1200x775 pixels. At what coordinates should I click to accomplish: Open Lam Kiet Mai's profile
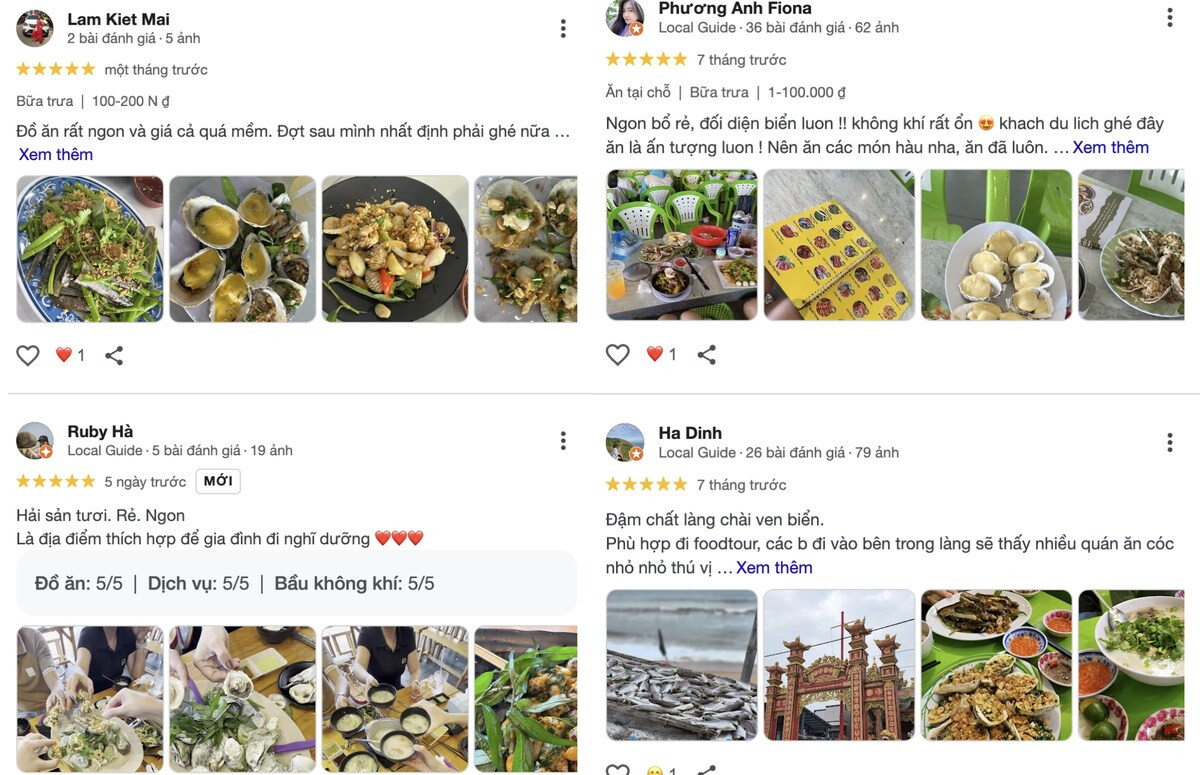point(118,19)
